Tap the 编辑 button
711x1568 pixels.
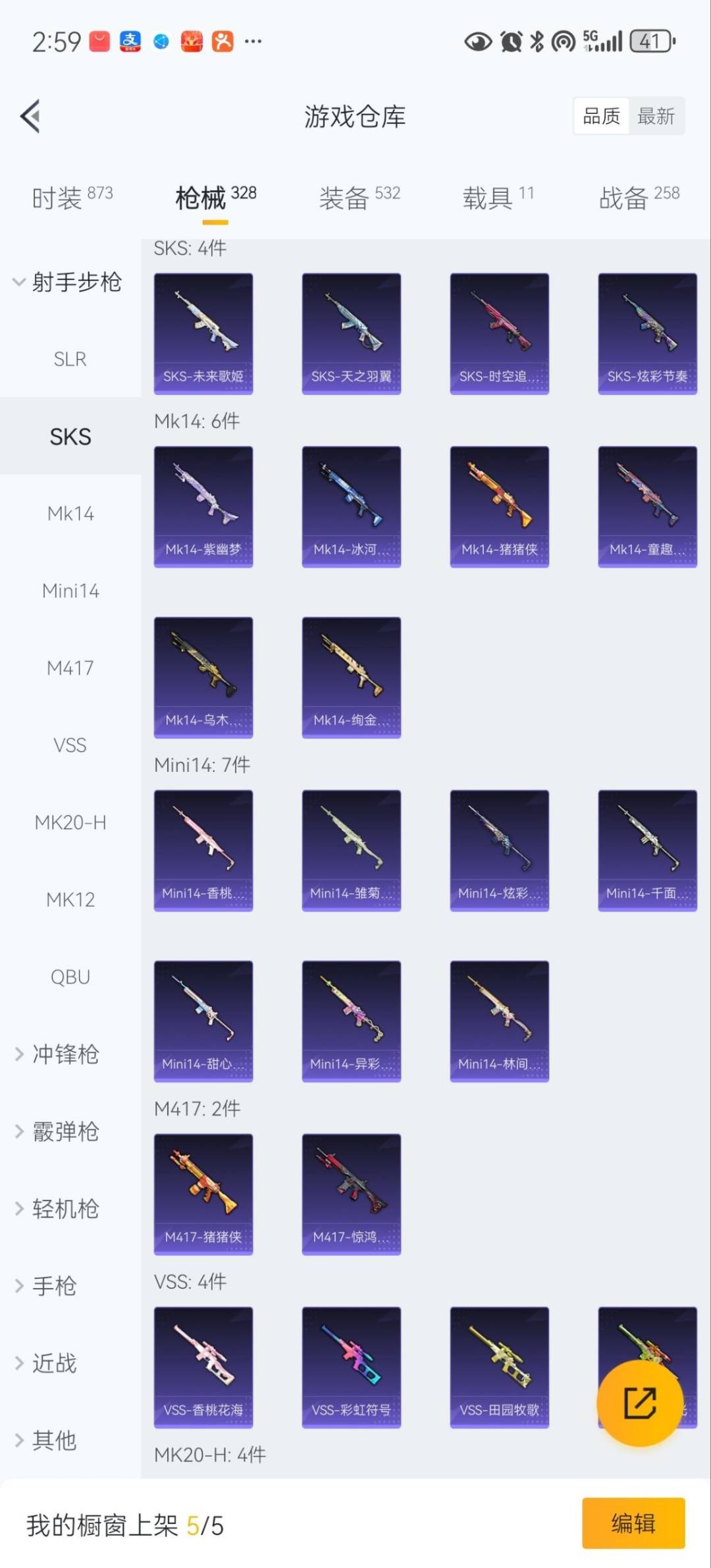coord(633,1523)
